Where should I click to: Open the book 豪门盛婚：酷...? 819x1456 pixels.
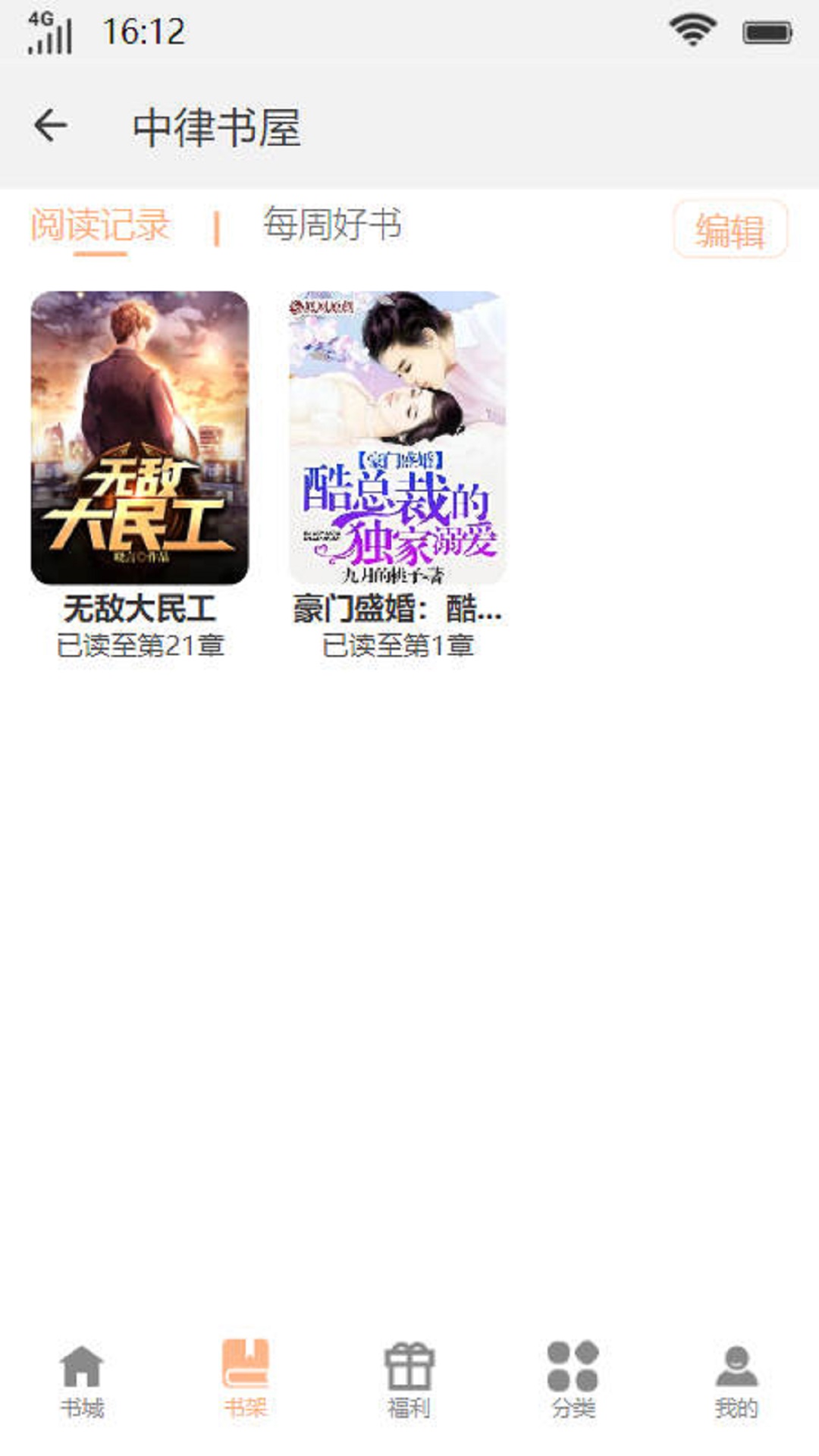[x=397, y=438]
